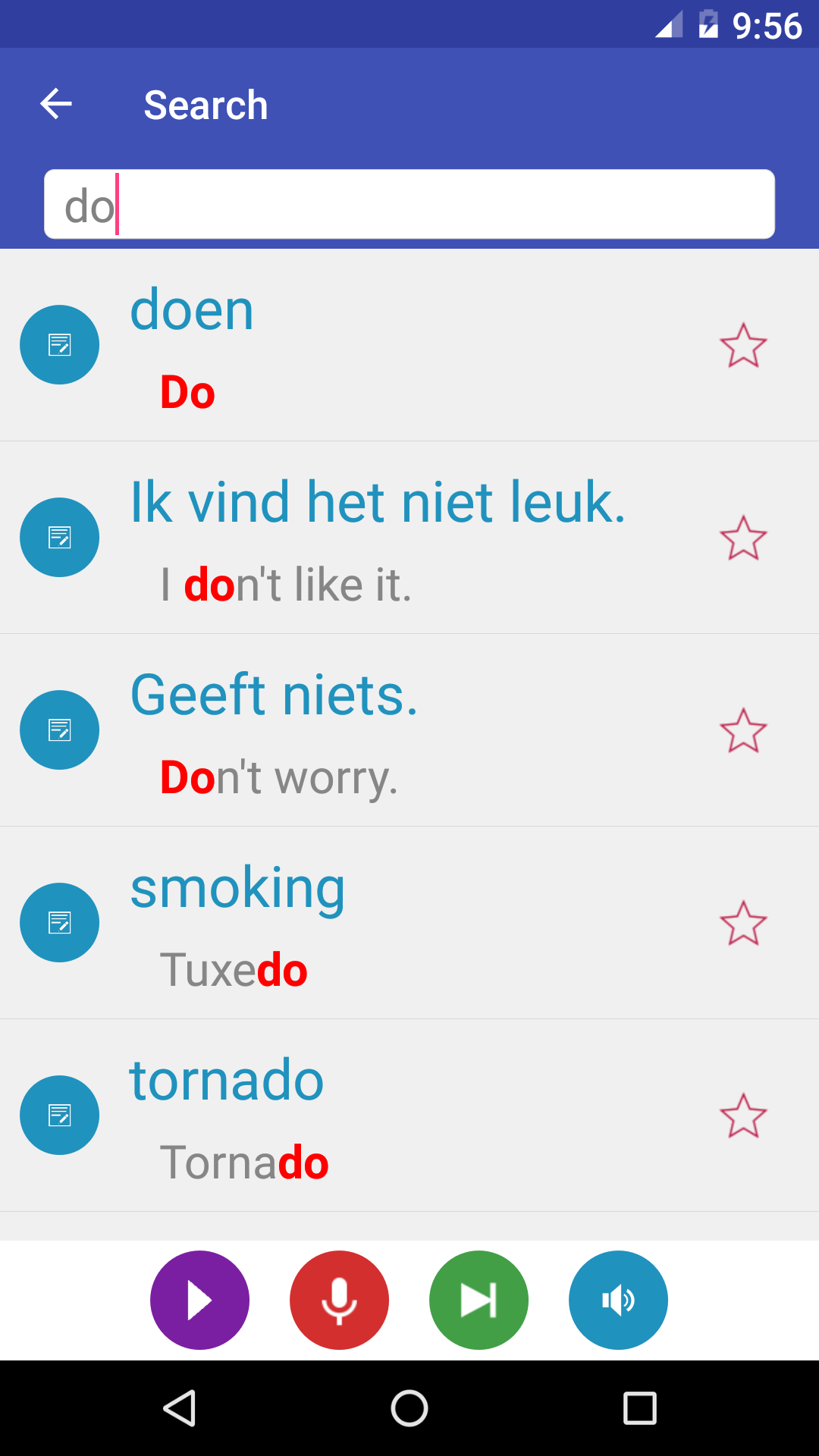Favorite the "doen" entry with its star
The width and height of the screenshot is (819, 1456).
click(x=743, y=346)
